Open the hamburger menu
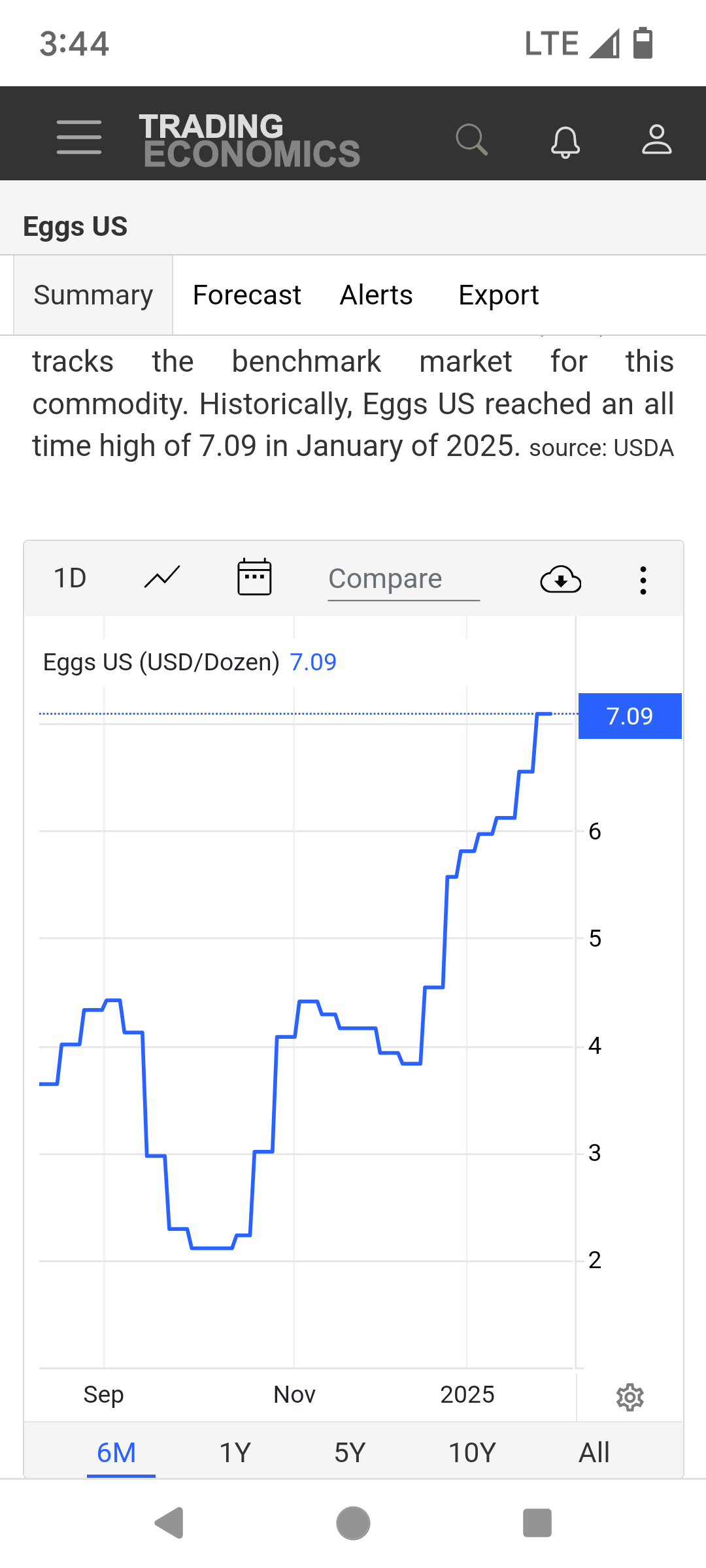The height and width of the screenshot is (1568, 706). pos(79,137)
